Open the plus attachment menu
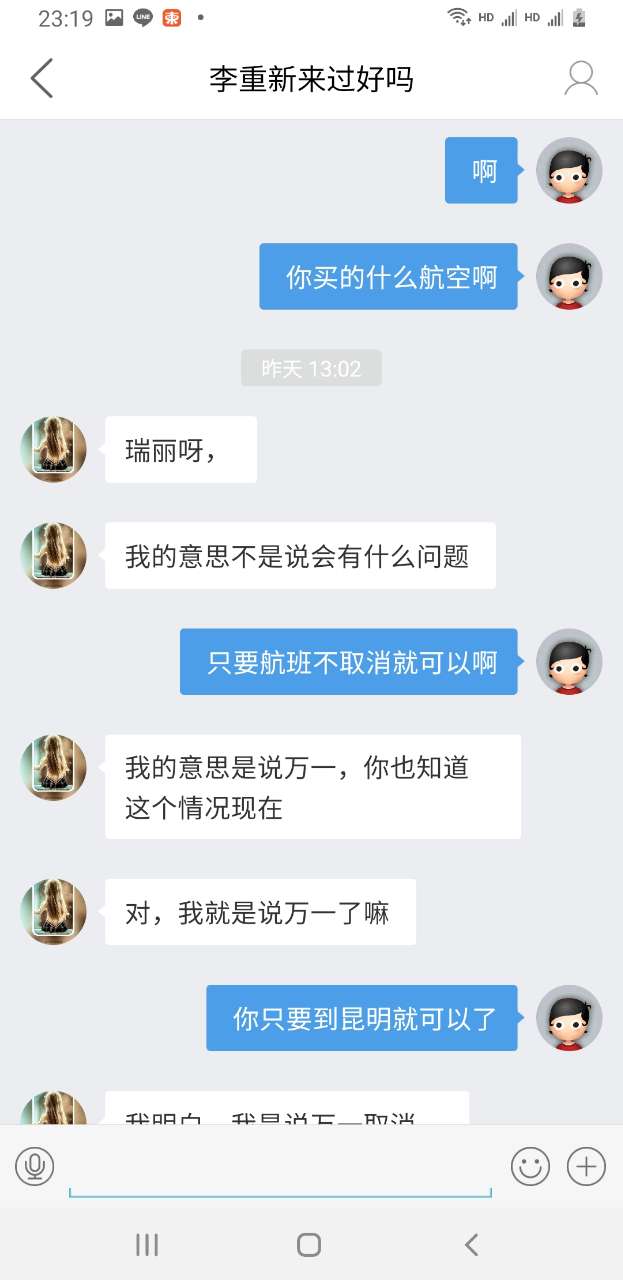Image resolution: width=623 pixels, height=1280 pixels. pos(586,1166)
